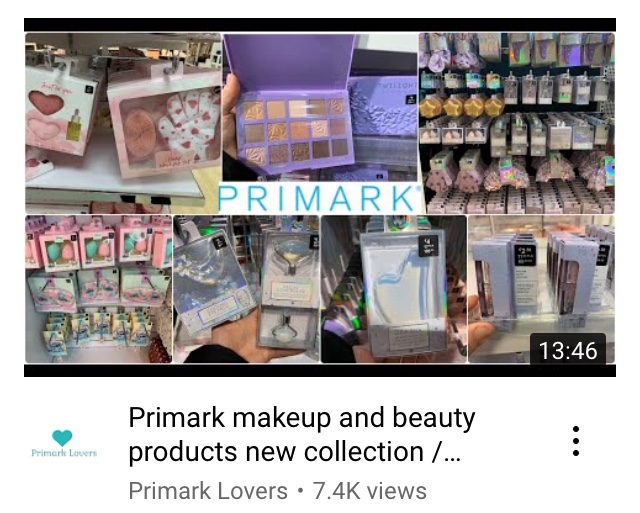Image resolution: width=640 pixels, height=513 pixels.
Task: Open the Primark Lovers channel avatar
Action: tap(63, 445)
